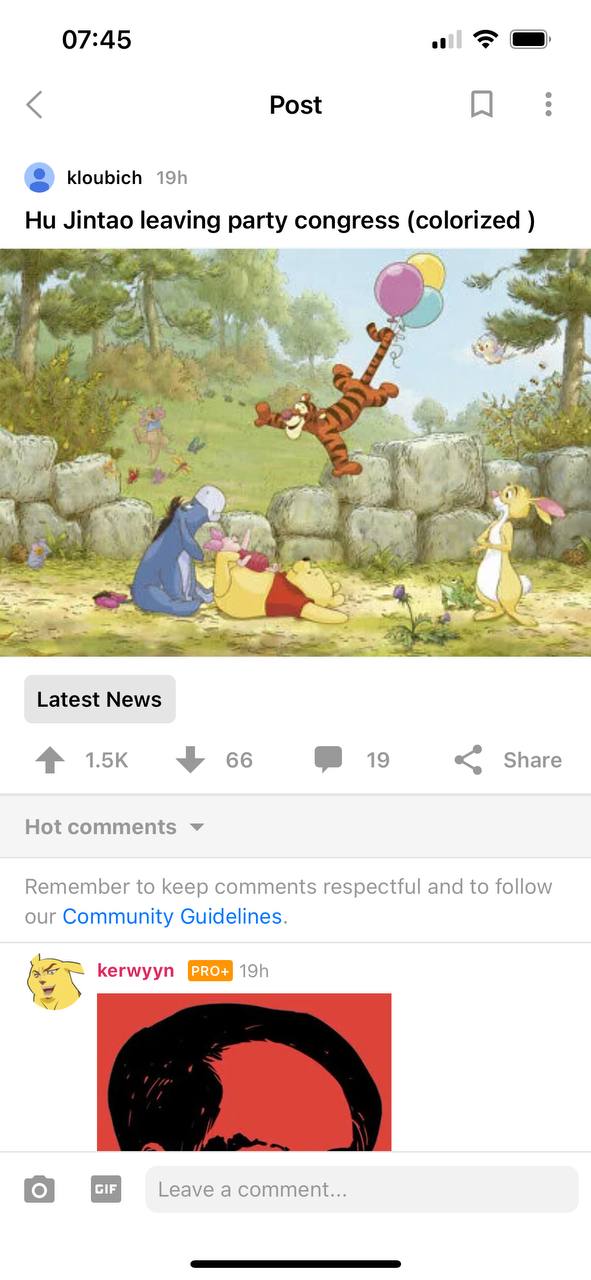Upvote the post
The width and height of the screenshot is (591, 1280).
(x=50, y=760)
